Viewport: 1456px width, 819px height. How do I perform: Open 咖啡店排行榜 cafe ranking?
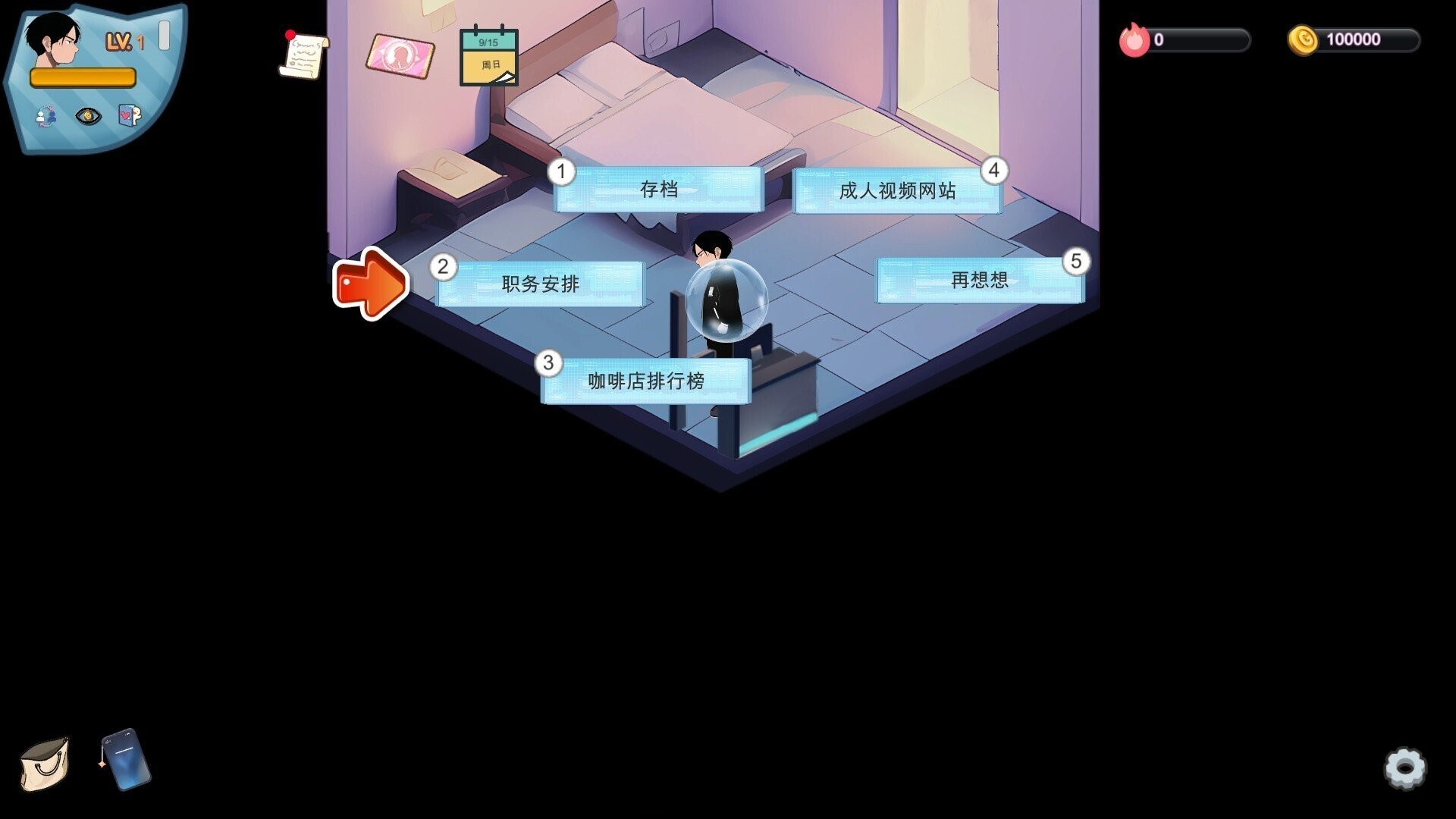[x=645, y=381]
